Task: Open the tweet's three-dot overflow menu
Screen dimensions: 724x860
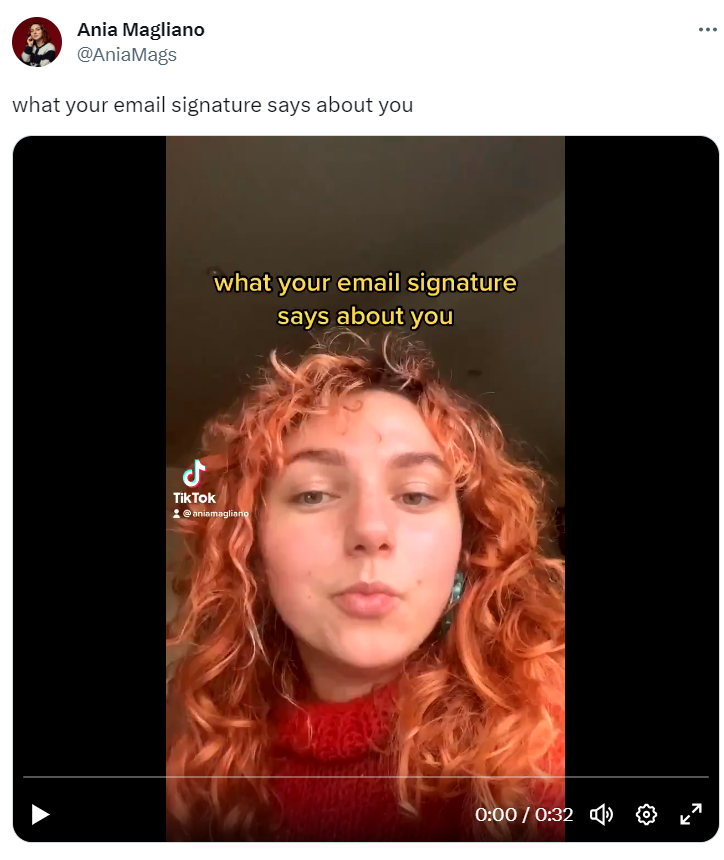Action: tap(707, 30)
